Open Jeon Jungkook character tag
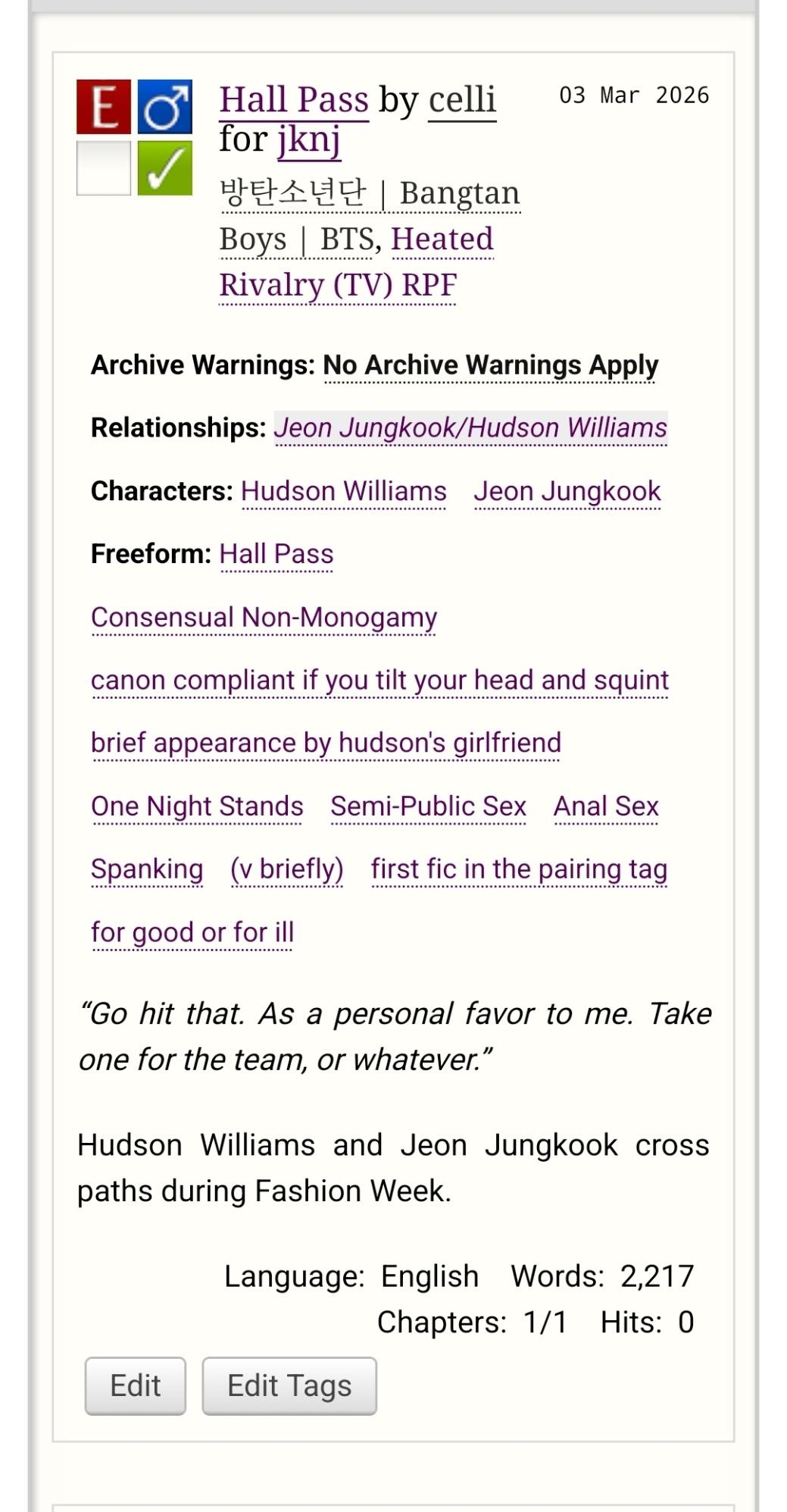Screen dimensions: 787x1512 (567, 491)
